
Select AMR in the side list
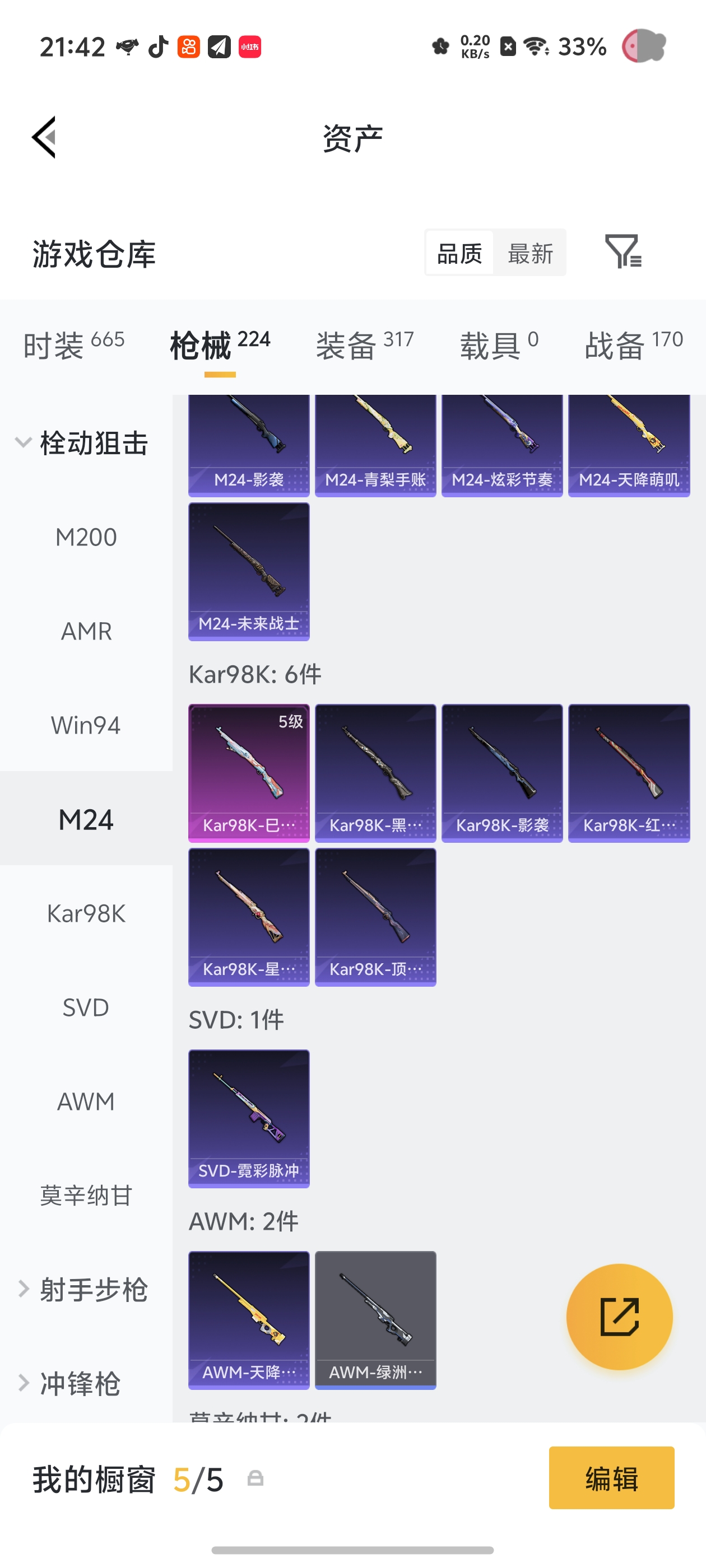pos(86,631)
